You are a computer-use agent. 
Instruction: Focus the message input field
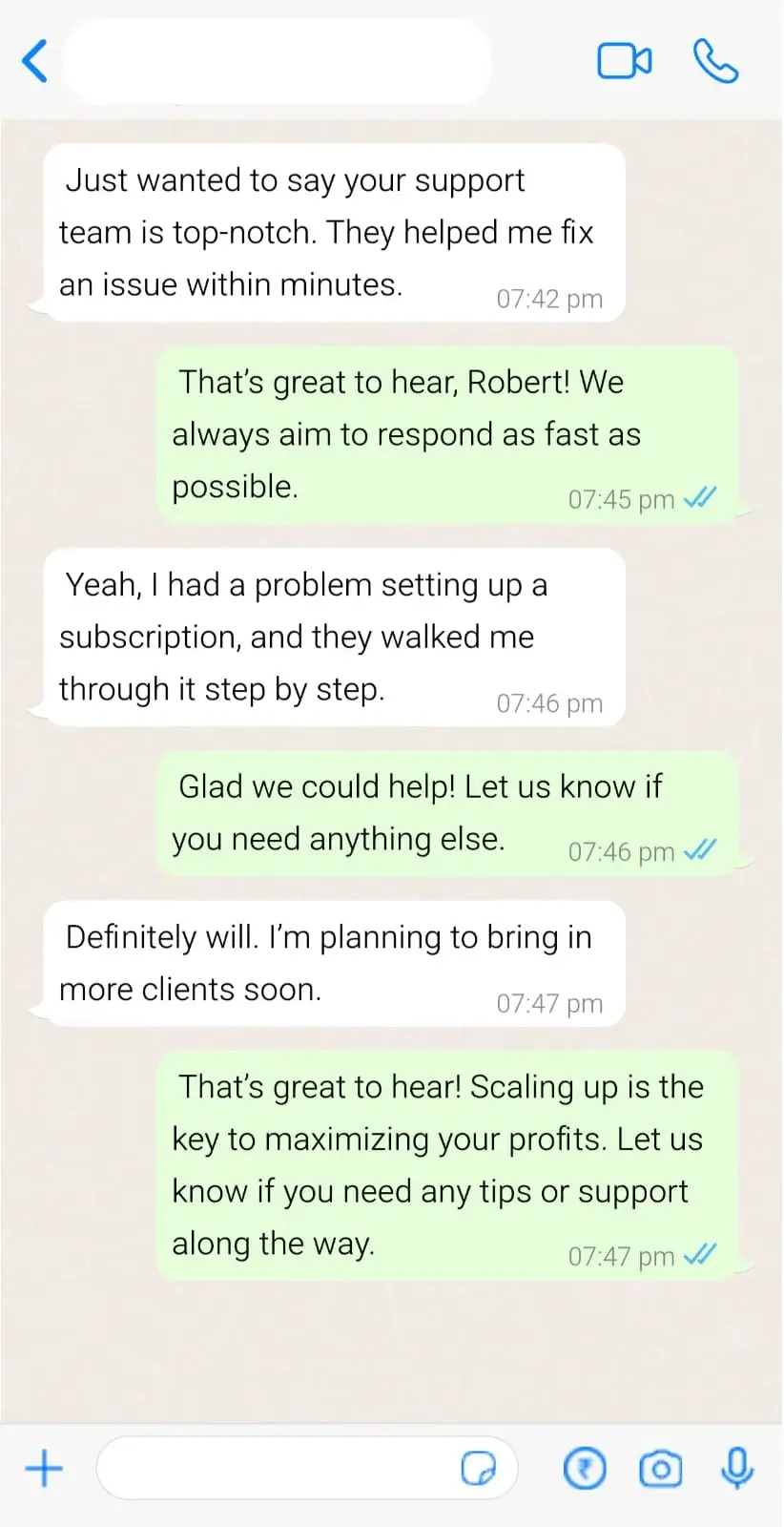(277, 1468)
